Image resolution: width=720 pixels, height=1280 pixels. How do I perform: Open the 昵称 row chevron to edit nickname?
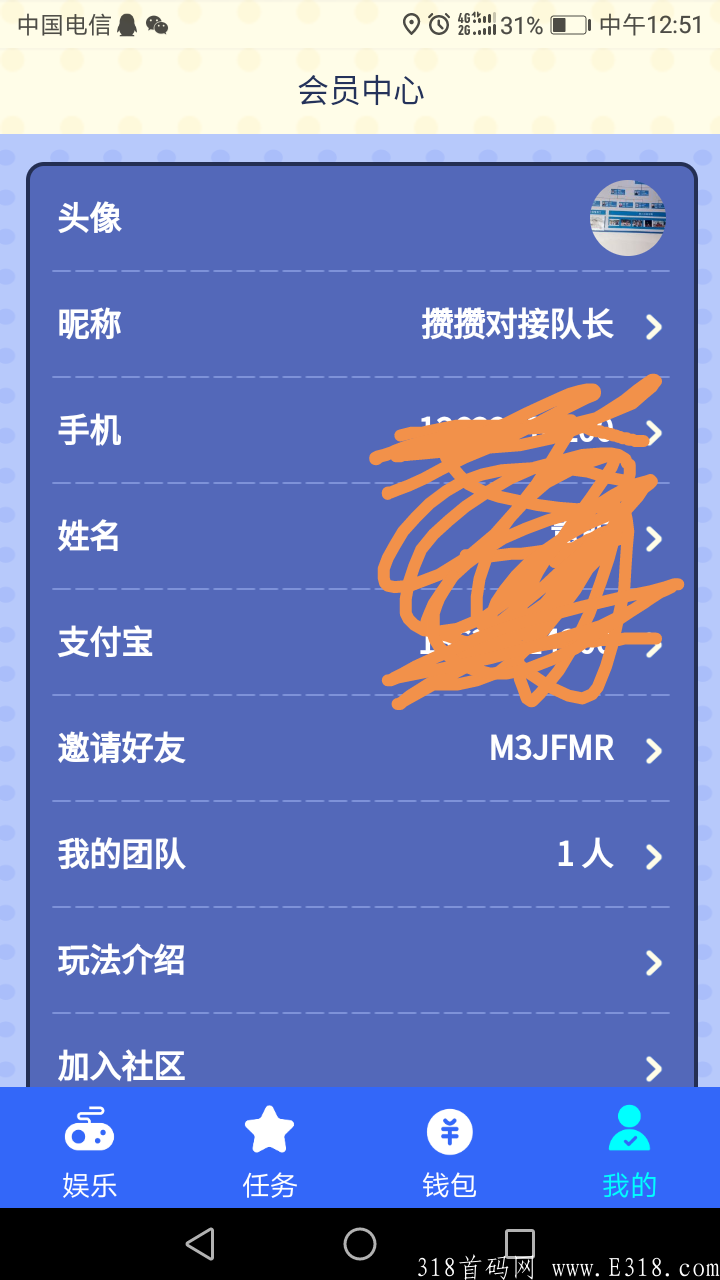[653, 325]
